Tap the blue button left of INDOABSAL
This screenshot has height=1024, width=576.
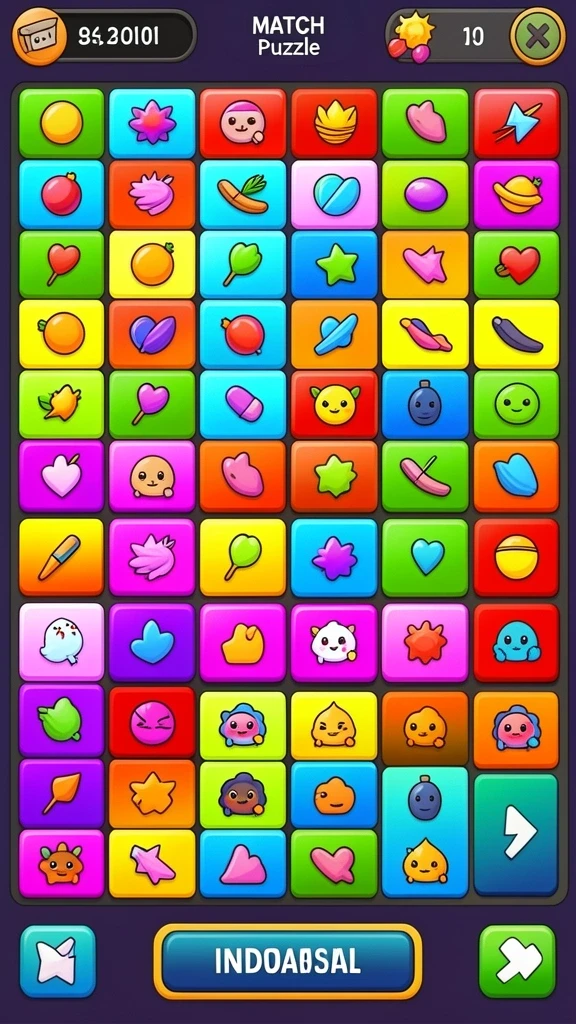[x=57, y=961]
